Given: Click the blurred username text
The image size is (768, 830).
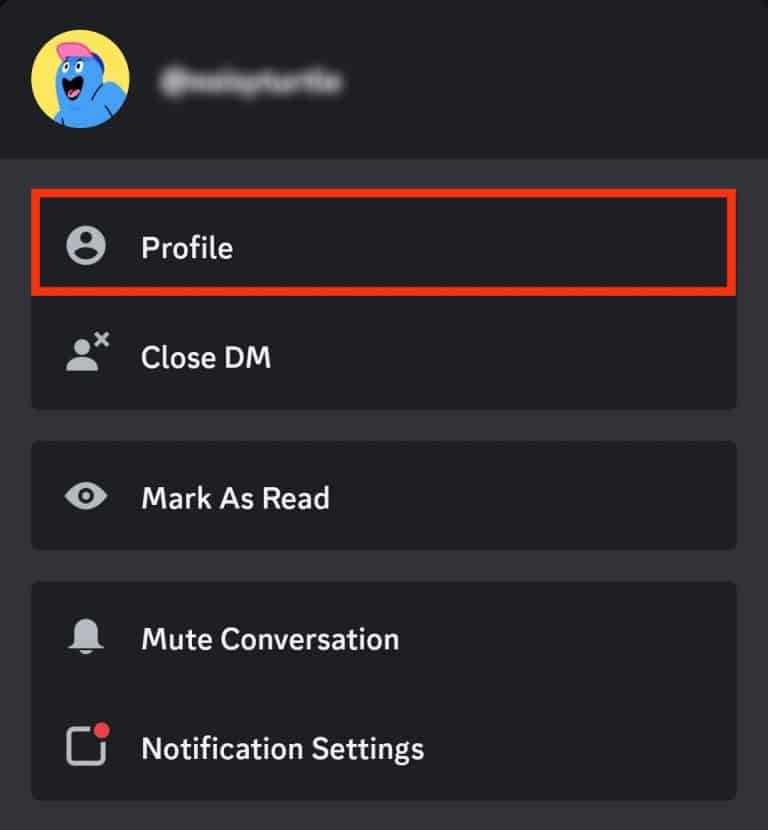Looking at the screenshot, I should (250, 80).
